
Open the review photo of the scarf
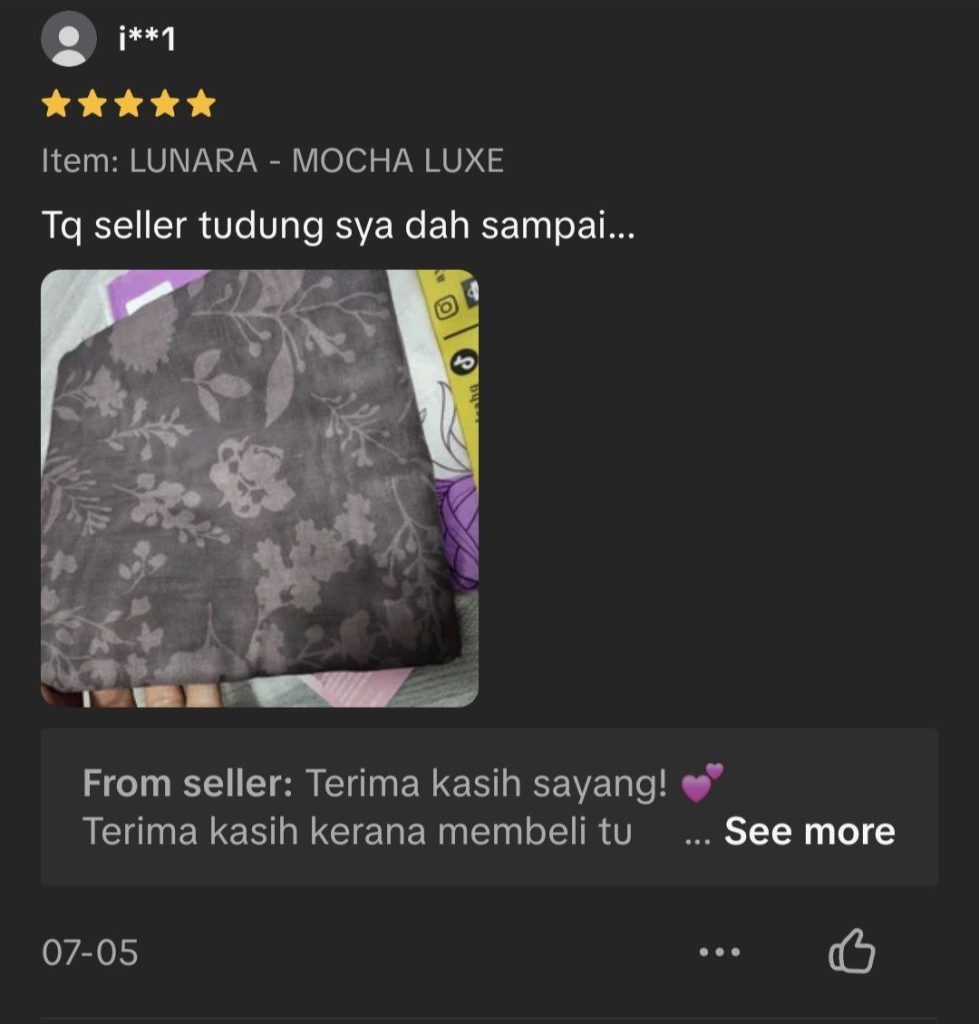259,488
